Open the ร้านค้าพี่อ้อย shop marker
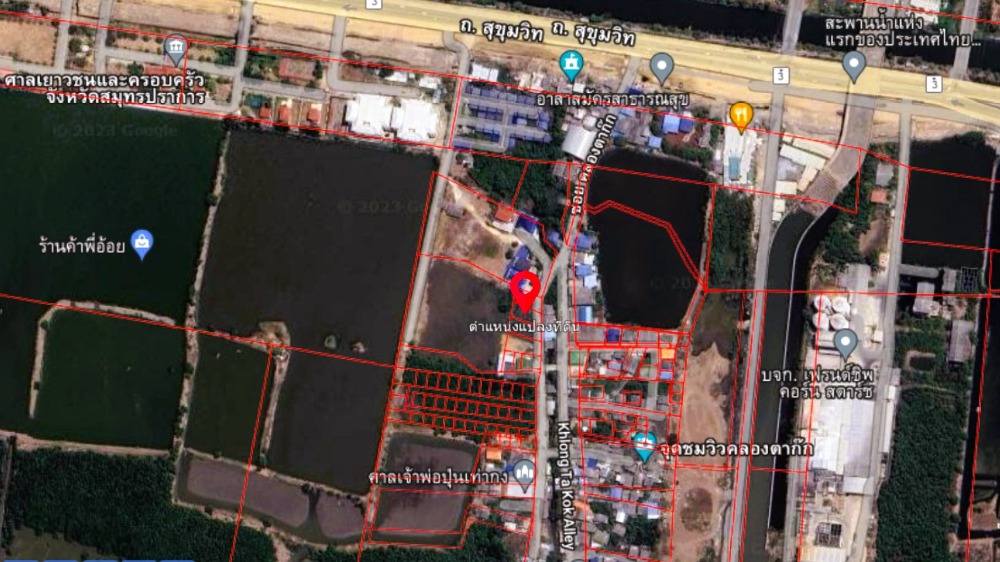The width and height of the screenshot is (1000, 562). [x=142, y=243]
